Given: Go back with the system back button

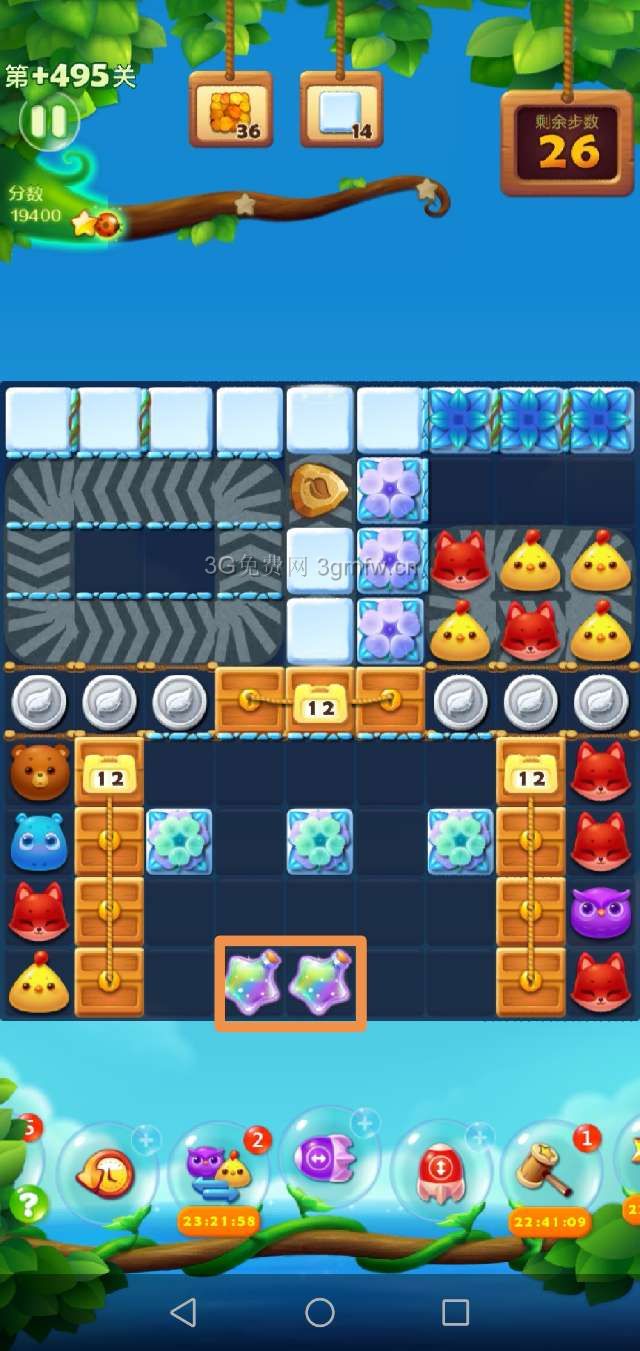Looking at the screenshot, I should [183, 1312].
